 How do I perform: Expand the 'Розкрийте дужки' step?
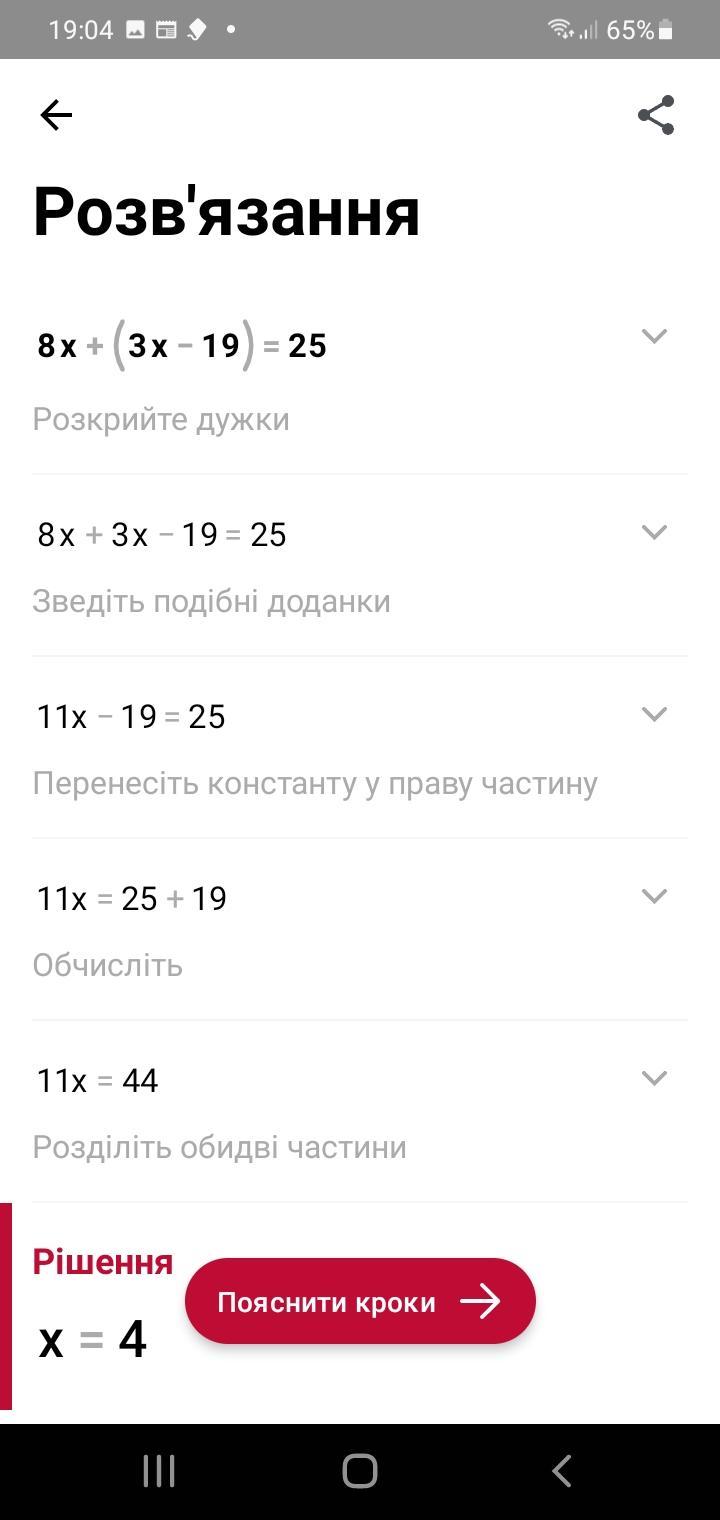click(654, 337)
